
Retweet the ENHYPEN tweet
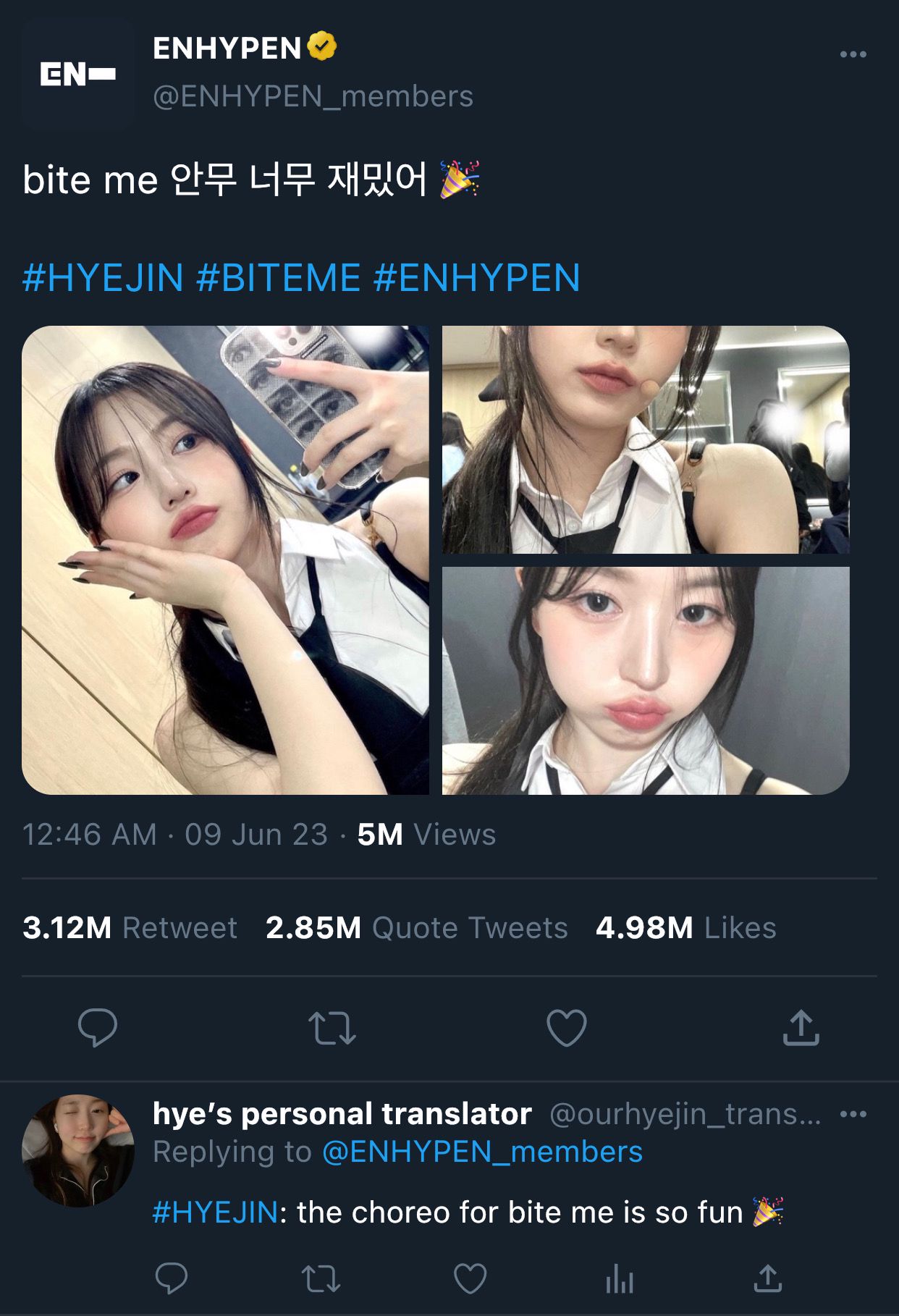(x=332, y=1028)
